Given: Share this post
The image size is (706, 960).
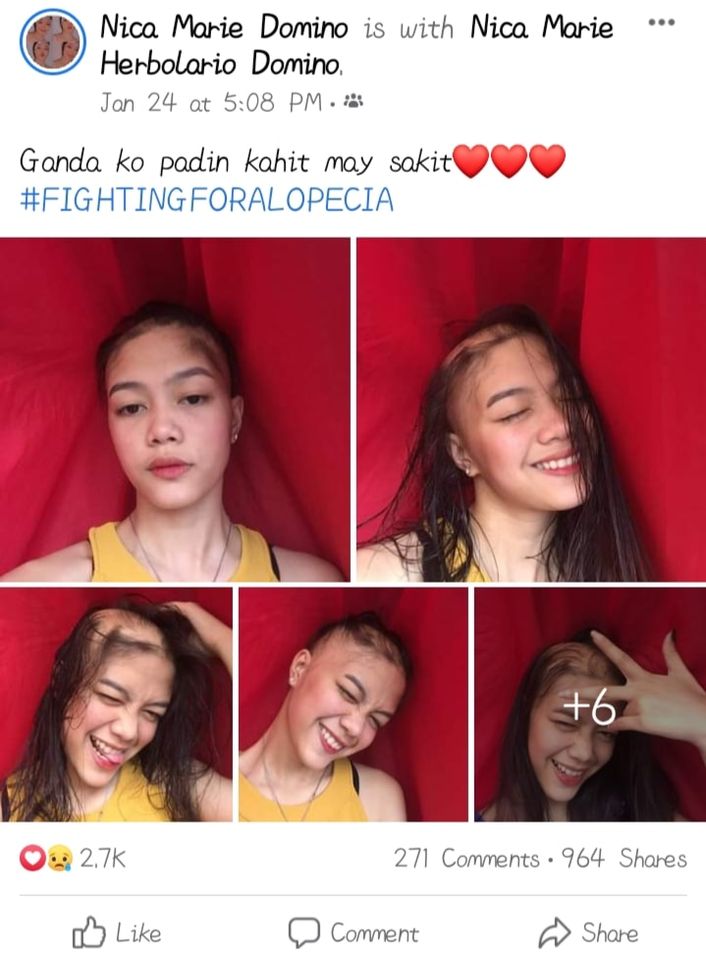Looking at the screenshot, I should pos(588,932).
